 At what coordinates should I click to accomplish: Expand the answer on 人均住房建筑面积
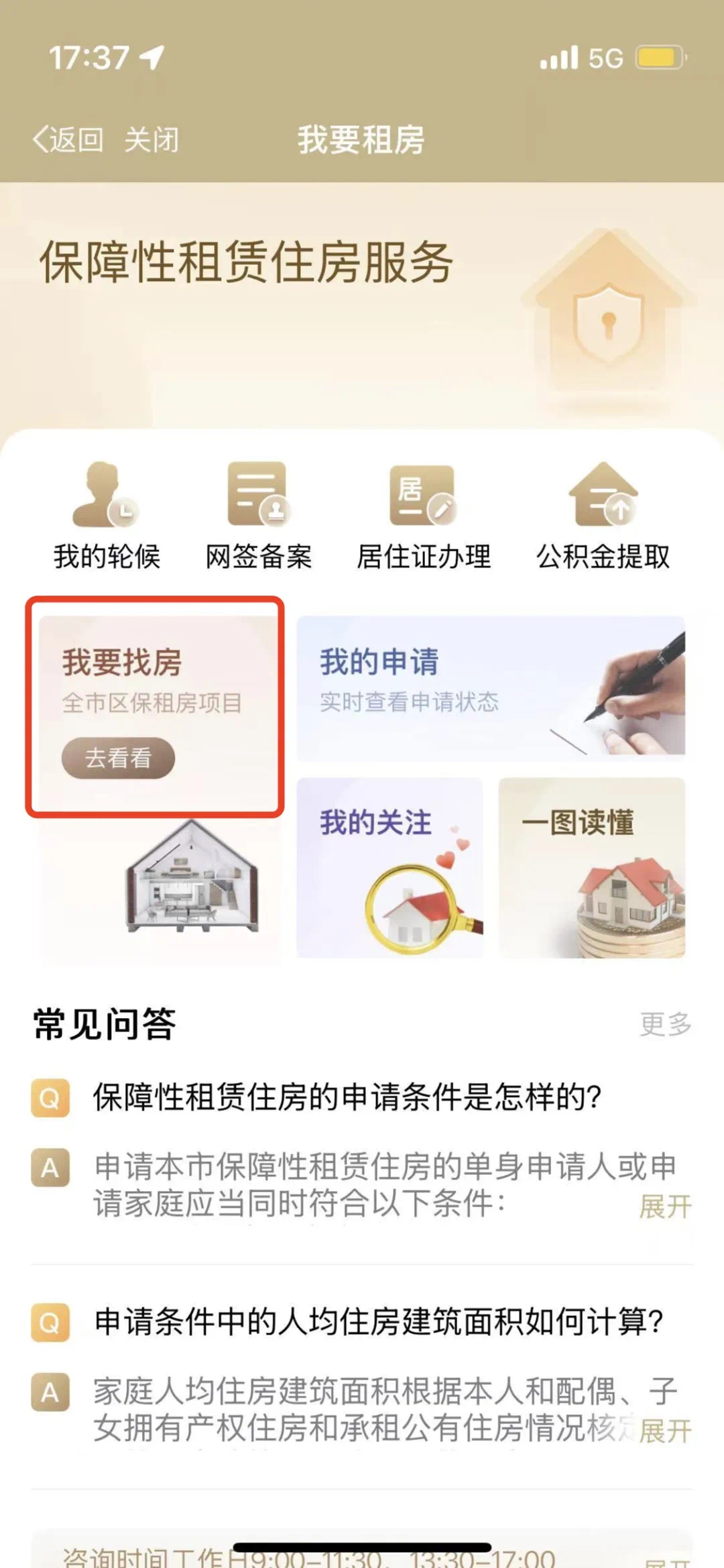click(665, 1431)
